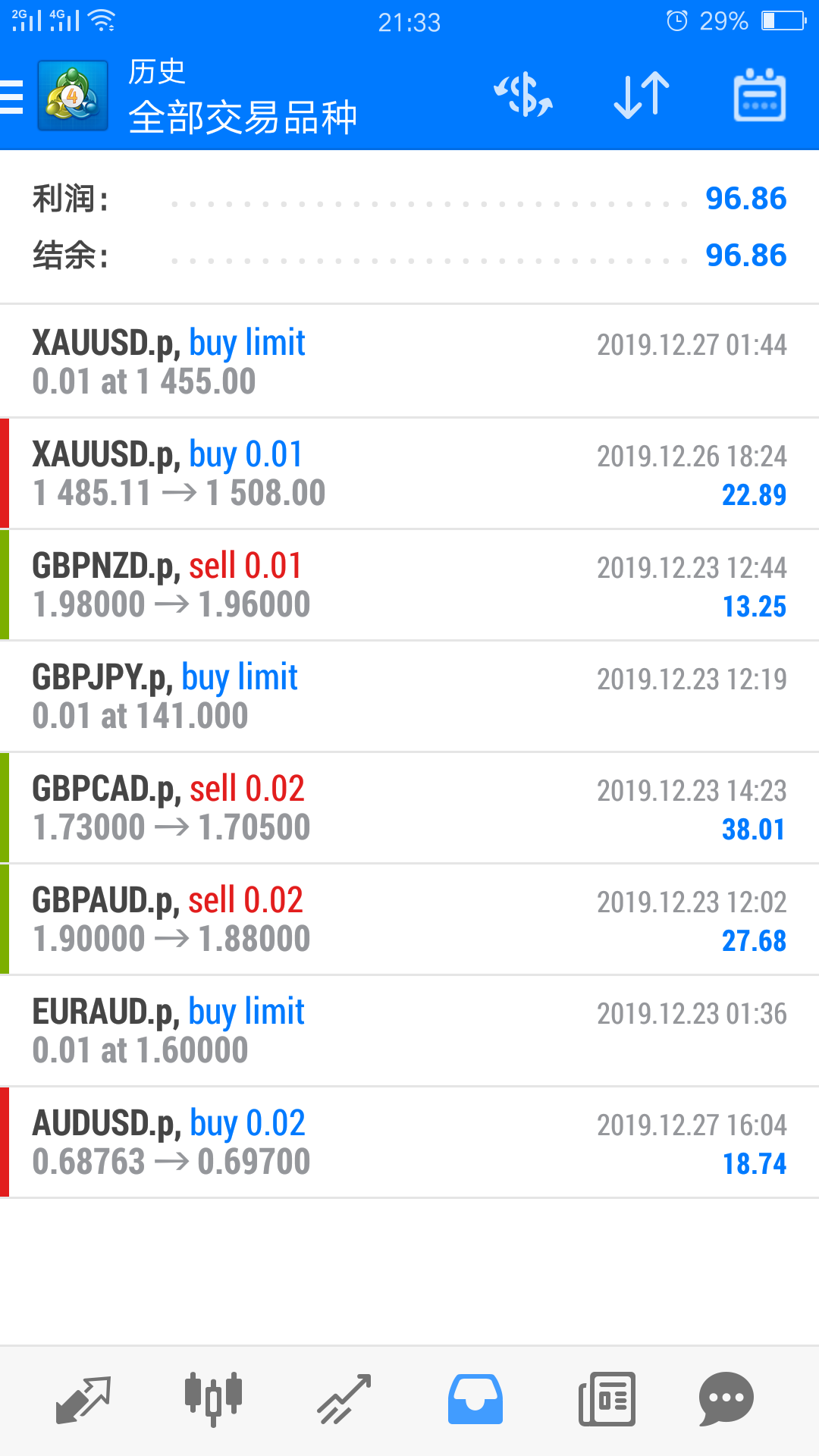Screen dimensions: 819x1456
Task: Open the symbol filter currency icon
Action: (x=523, y=96)
